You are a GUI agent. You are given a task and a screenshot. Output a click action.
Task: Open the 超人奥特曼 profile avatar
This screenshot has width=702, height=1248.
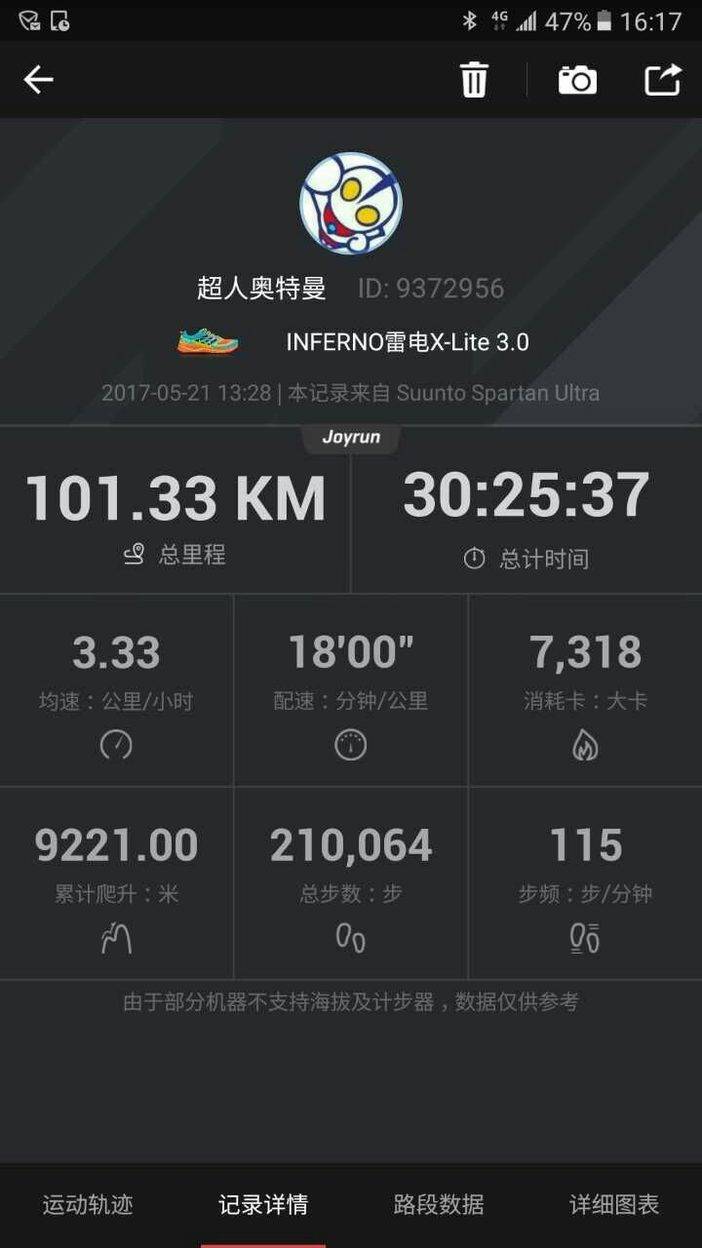[x=351, y=203]
